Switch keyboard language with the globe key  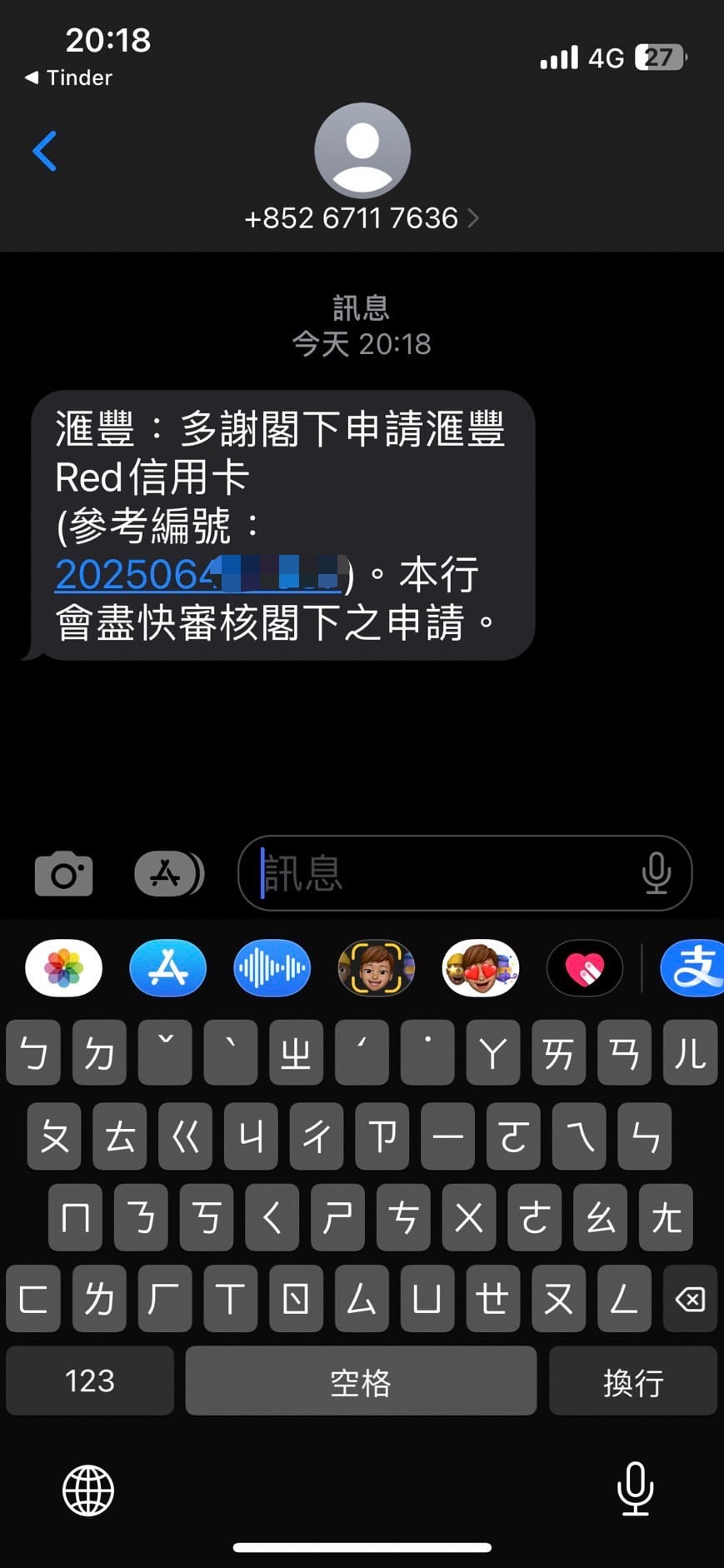[88, 1491]
